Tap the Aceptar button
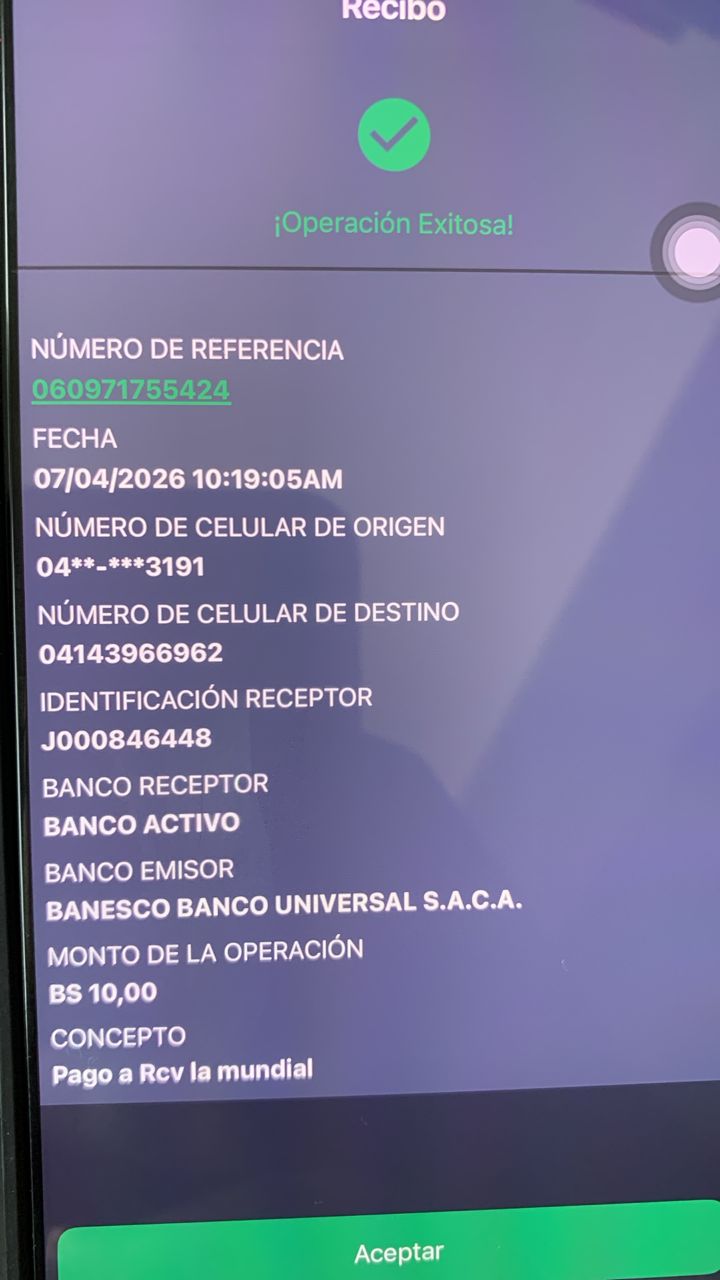This screenshot has width=720, height=1280. click(398, 1250)
